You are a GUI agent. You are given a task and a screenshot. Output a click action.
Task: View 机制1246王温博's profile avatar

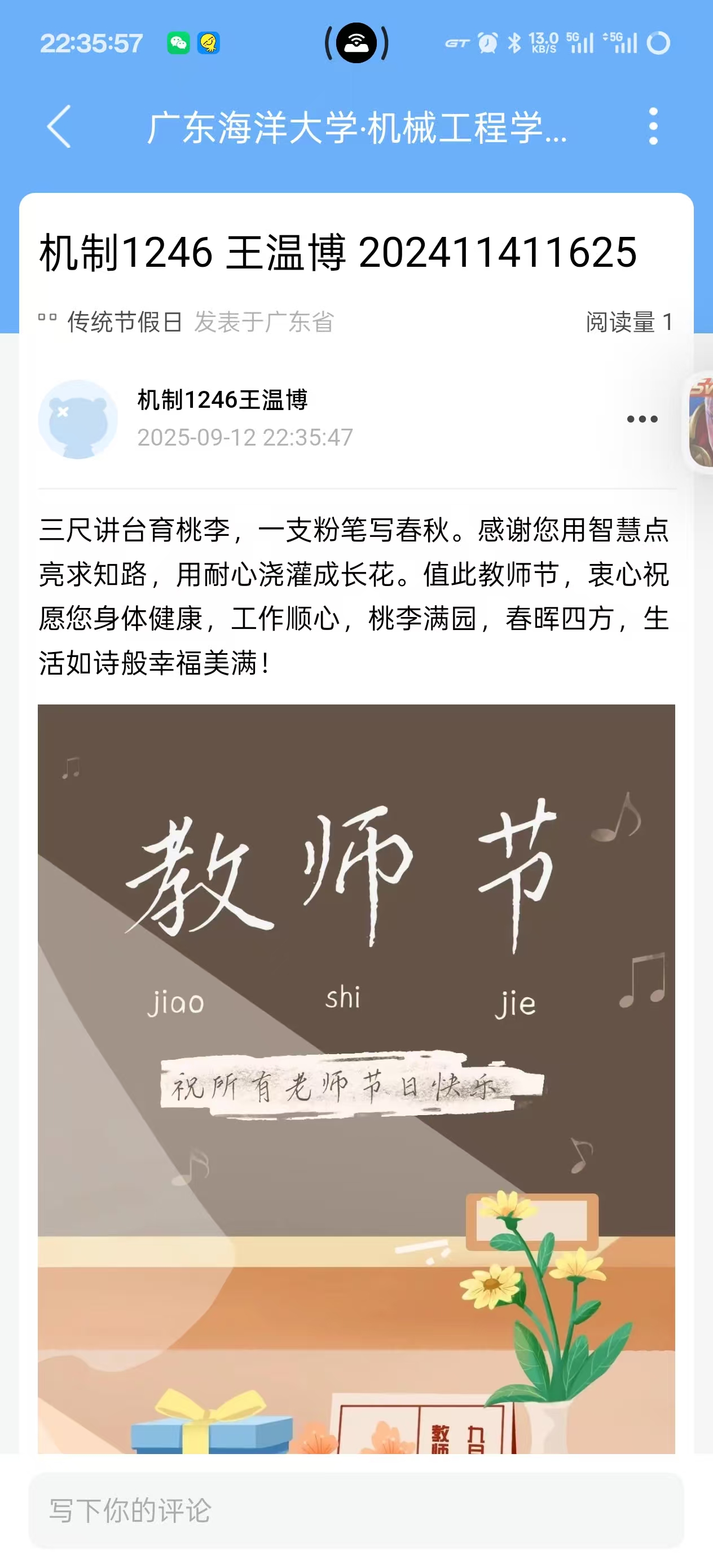(78, 419)
